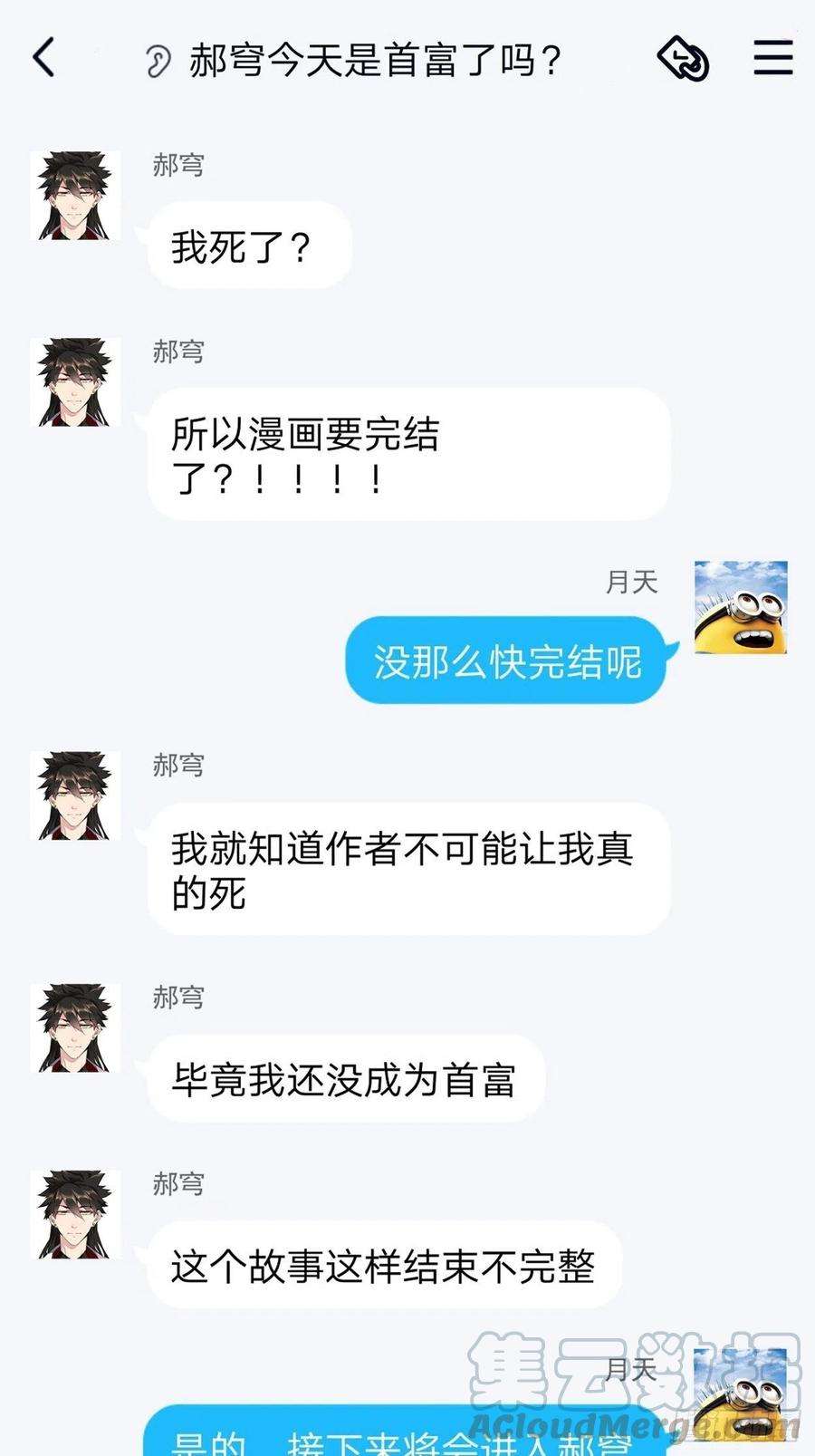Open the hamburger menu at top right
Screen dimensions: 815x1456
coord(771,59)
